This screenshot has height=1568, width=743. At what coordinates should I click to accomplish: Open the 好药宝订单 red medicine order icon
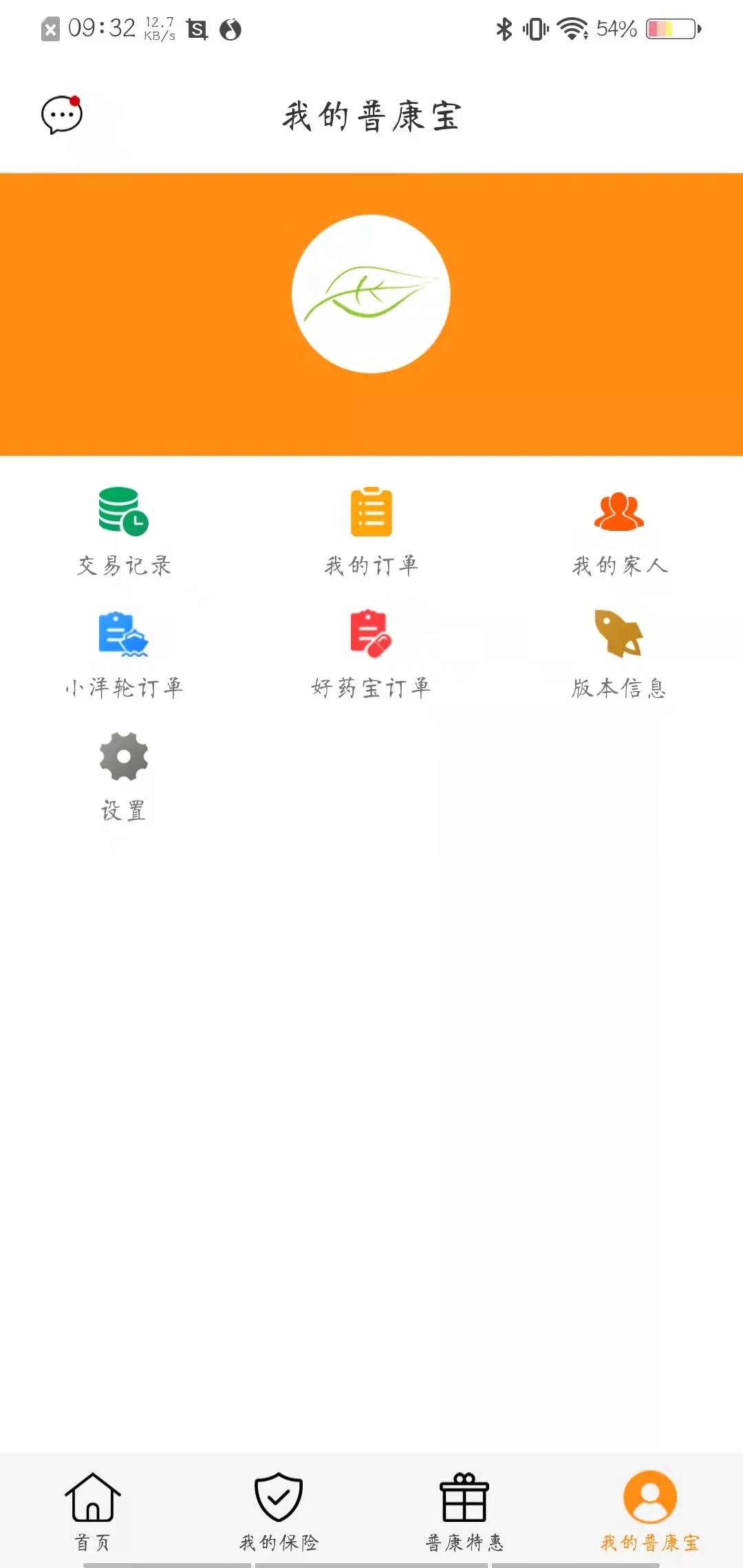coord(371,634)
